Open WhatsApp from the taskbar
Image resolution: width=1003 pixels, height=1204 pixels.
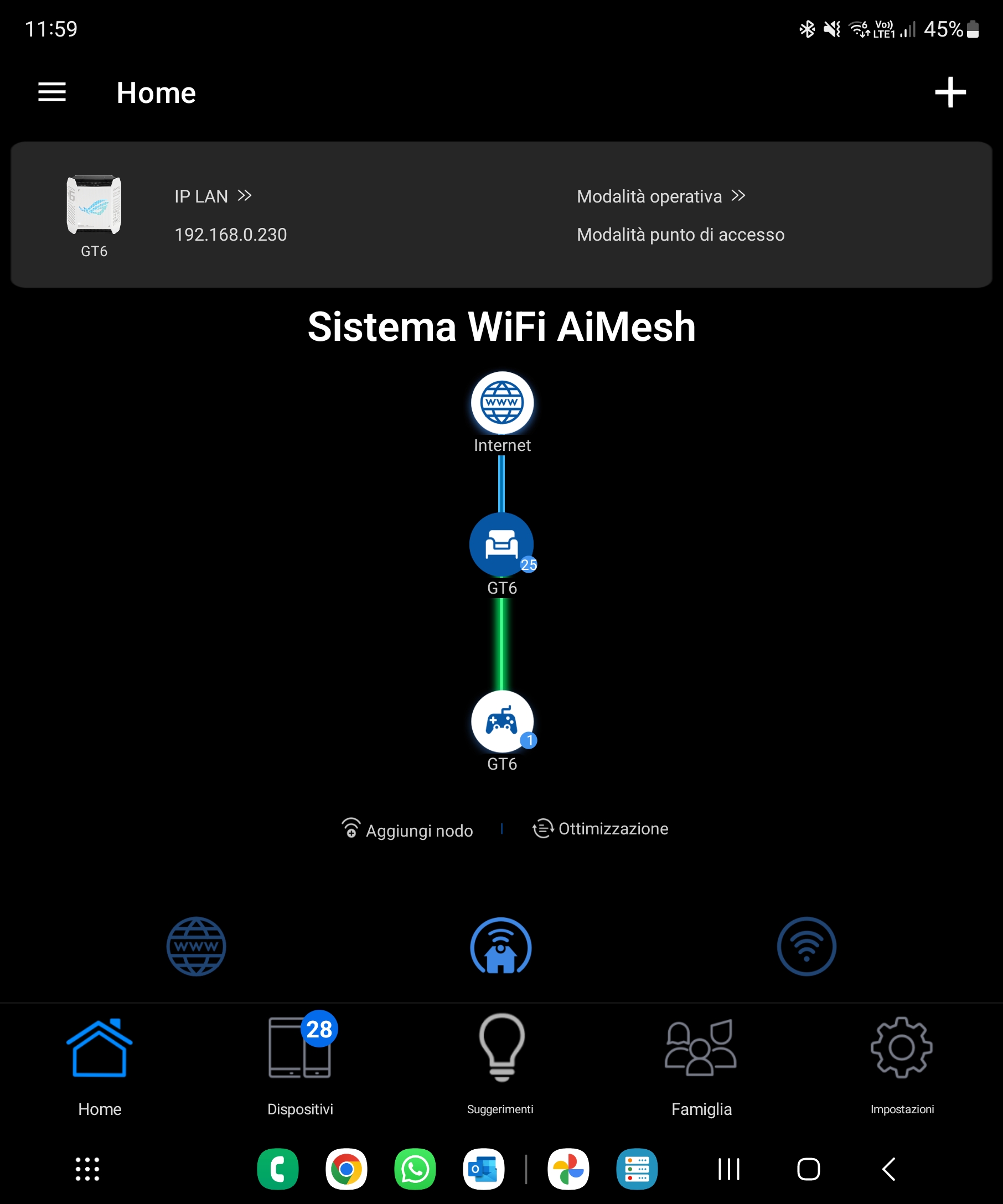415,1169
